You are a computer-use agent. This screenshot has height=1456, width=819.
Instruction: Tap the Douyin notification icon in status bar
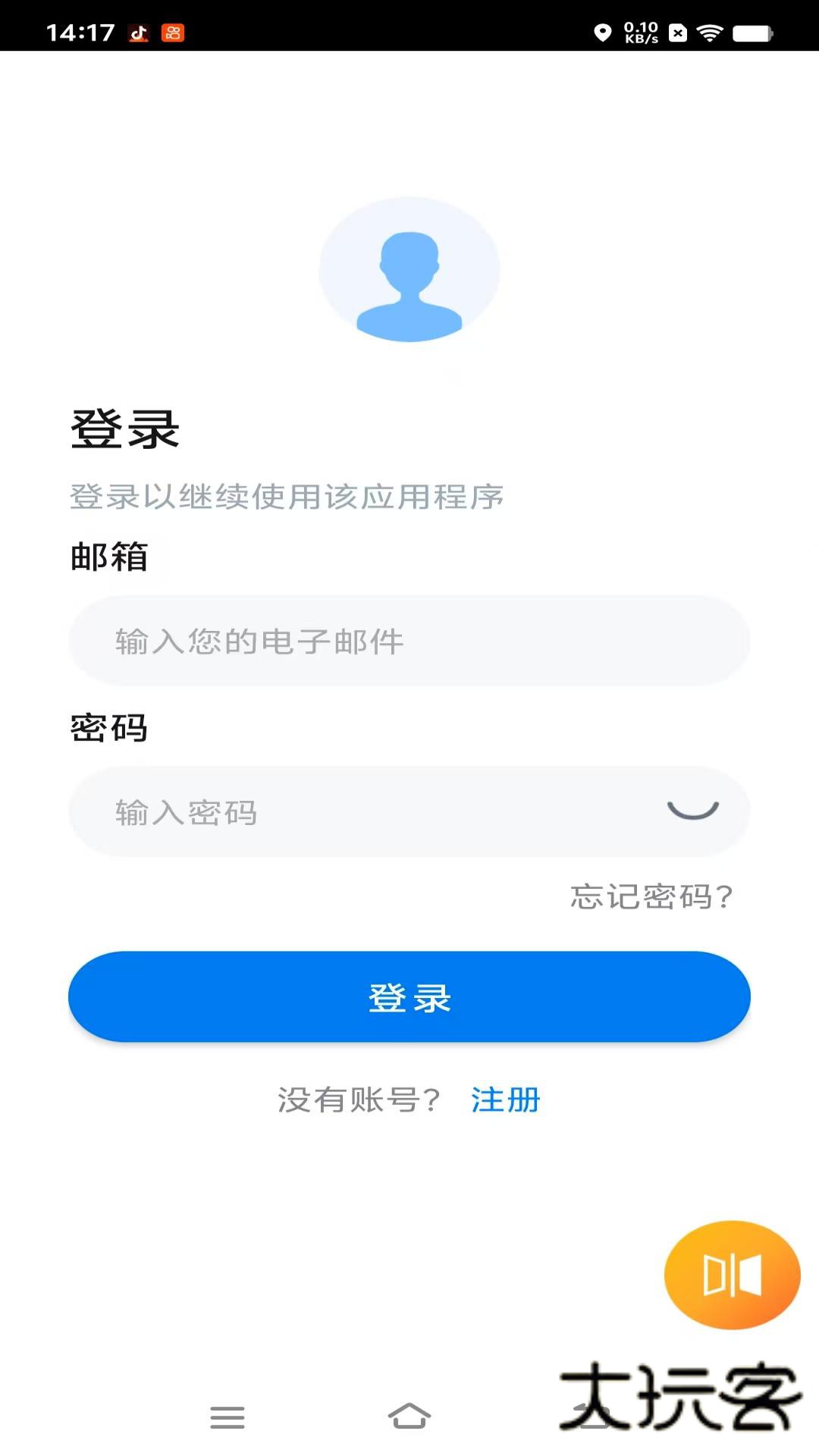(x=137, y=31)
